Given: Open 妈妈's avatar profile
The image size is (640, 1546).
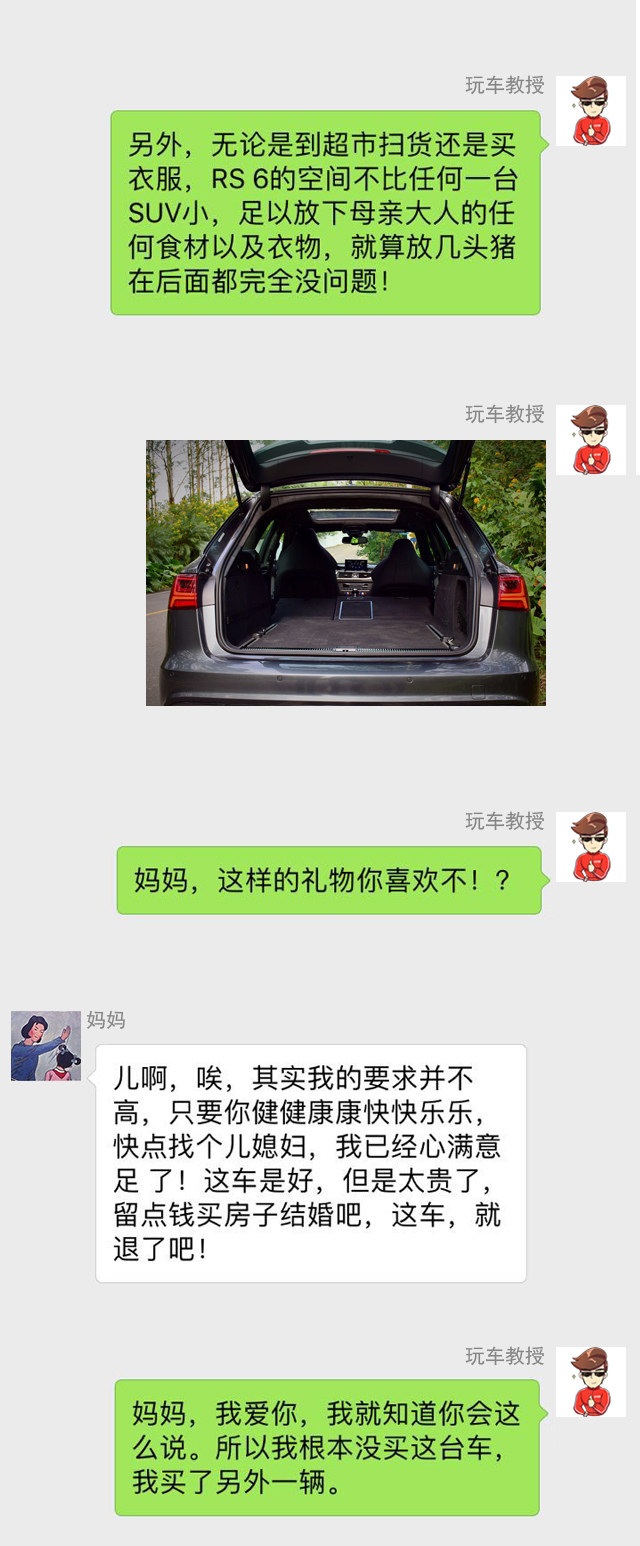Looking at the screenshot, I should pos(46,1046).
